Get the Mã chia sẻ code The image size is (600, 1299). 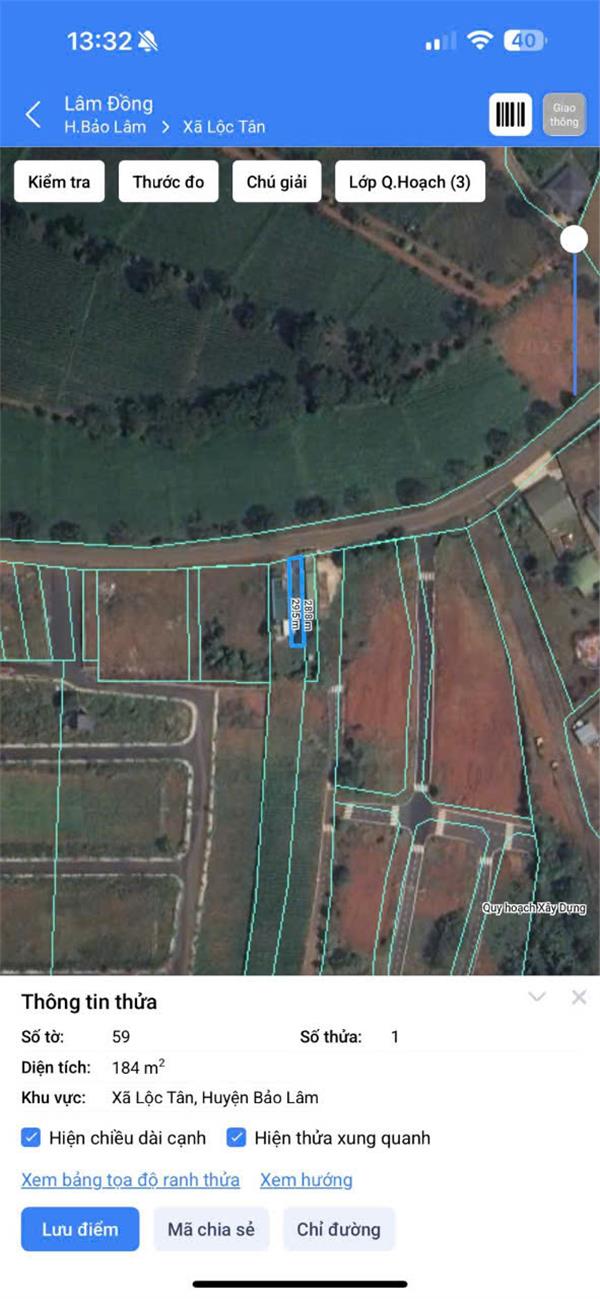click(x=211, y=1229)
